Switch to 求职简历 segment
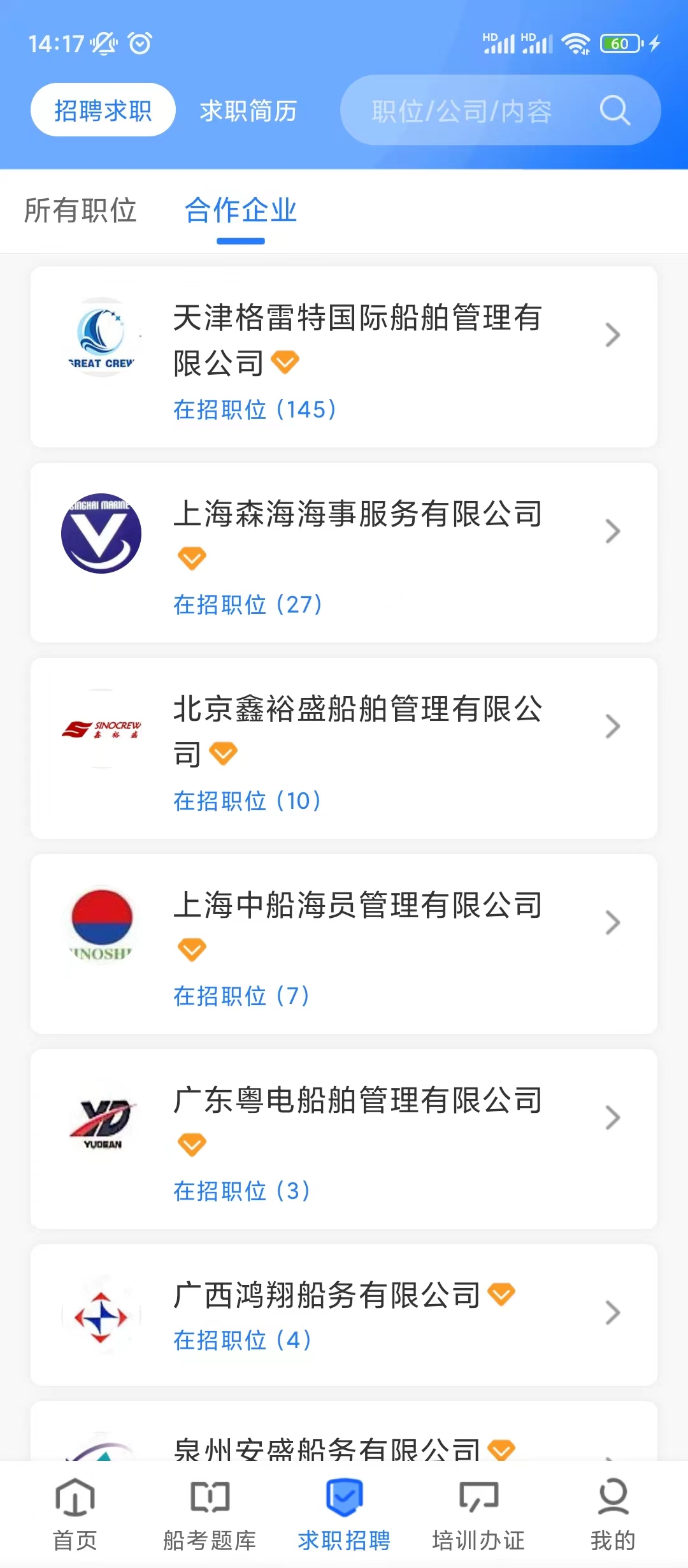Screen dimensions: 688x1568 (248, 111)
